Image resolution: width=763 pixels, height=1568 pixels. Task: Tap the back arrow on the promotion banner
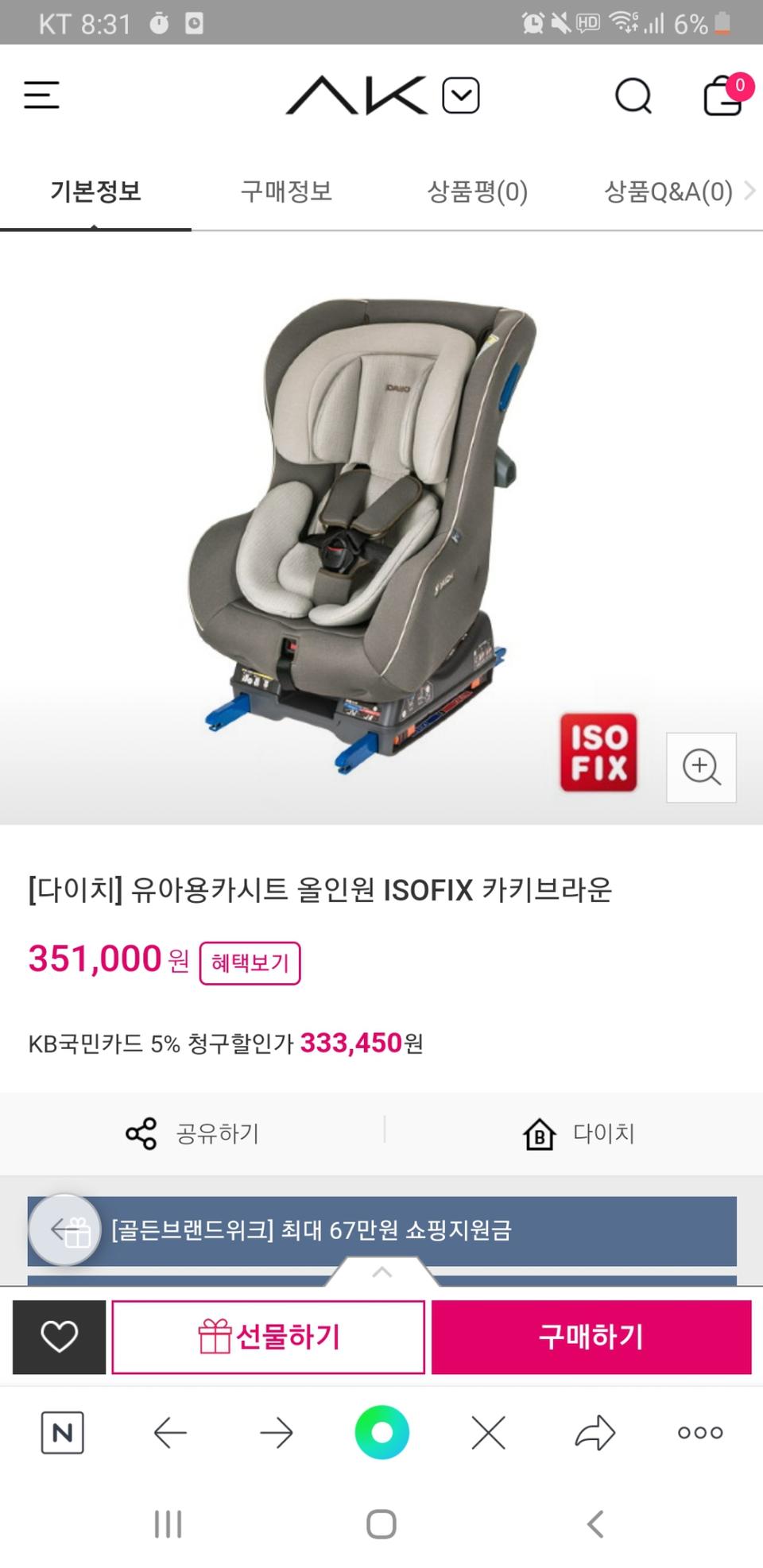pos(64,1230)
